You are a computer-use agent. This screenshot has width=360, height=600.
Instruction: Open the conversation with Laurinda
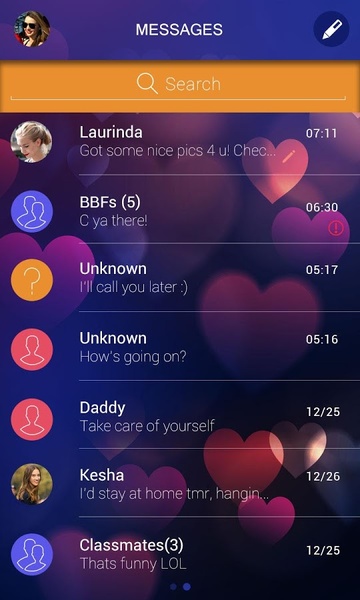(180, 143)
